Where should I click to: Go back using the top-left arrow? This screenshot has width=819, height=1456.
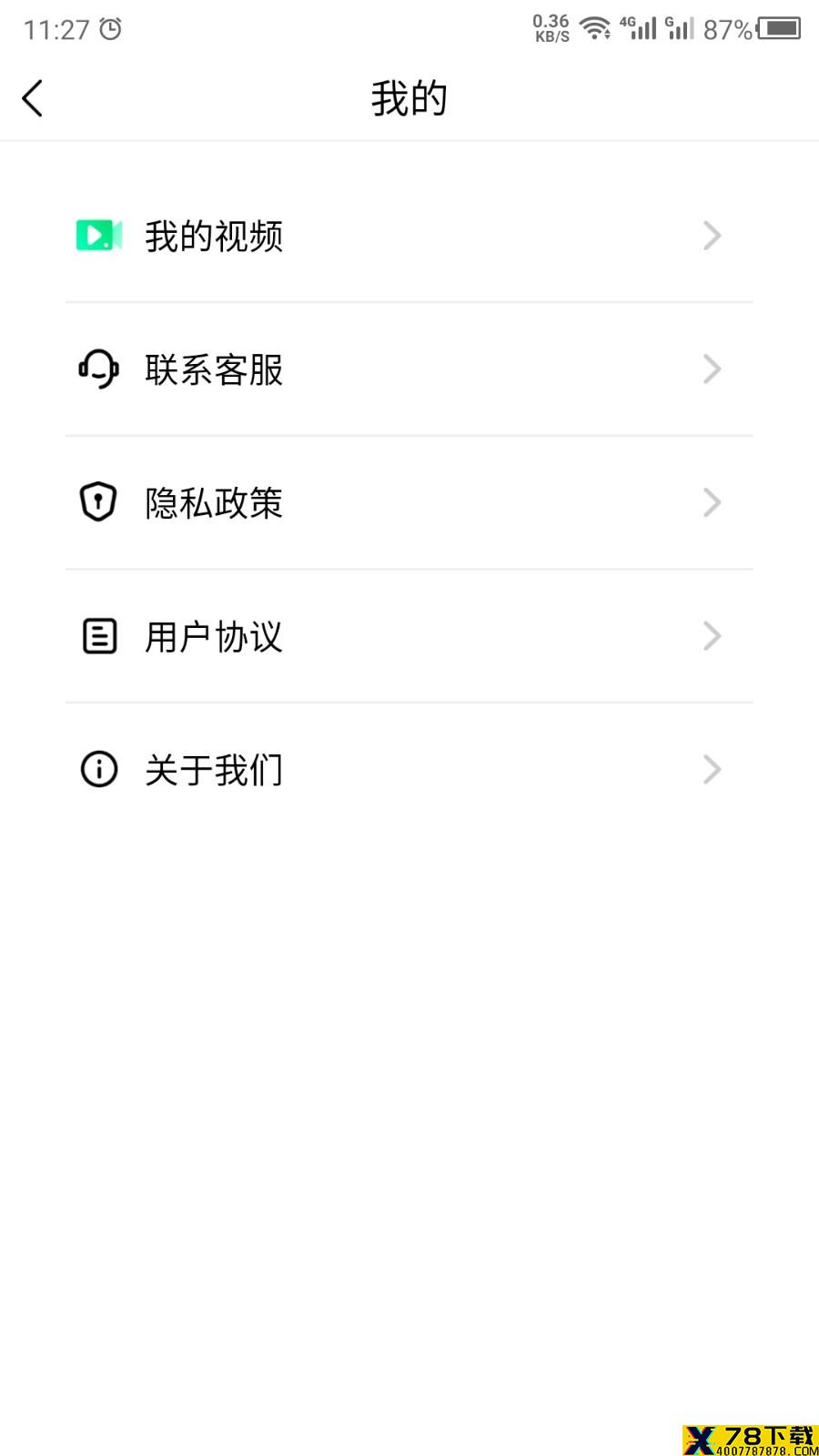pos(33,98)
